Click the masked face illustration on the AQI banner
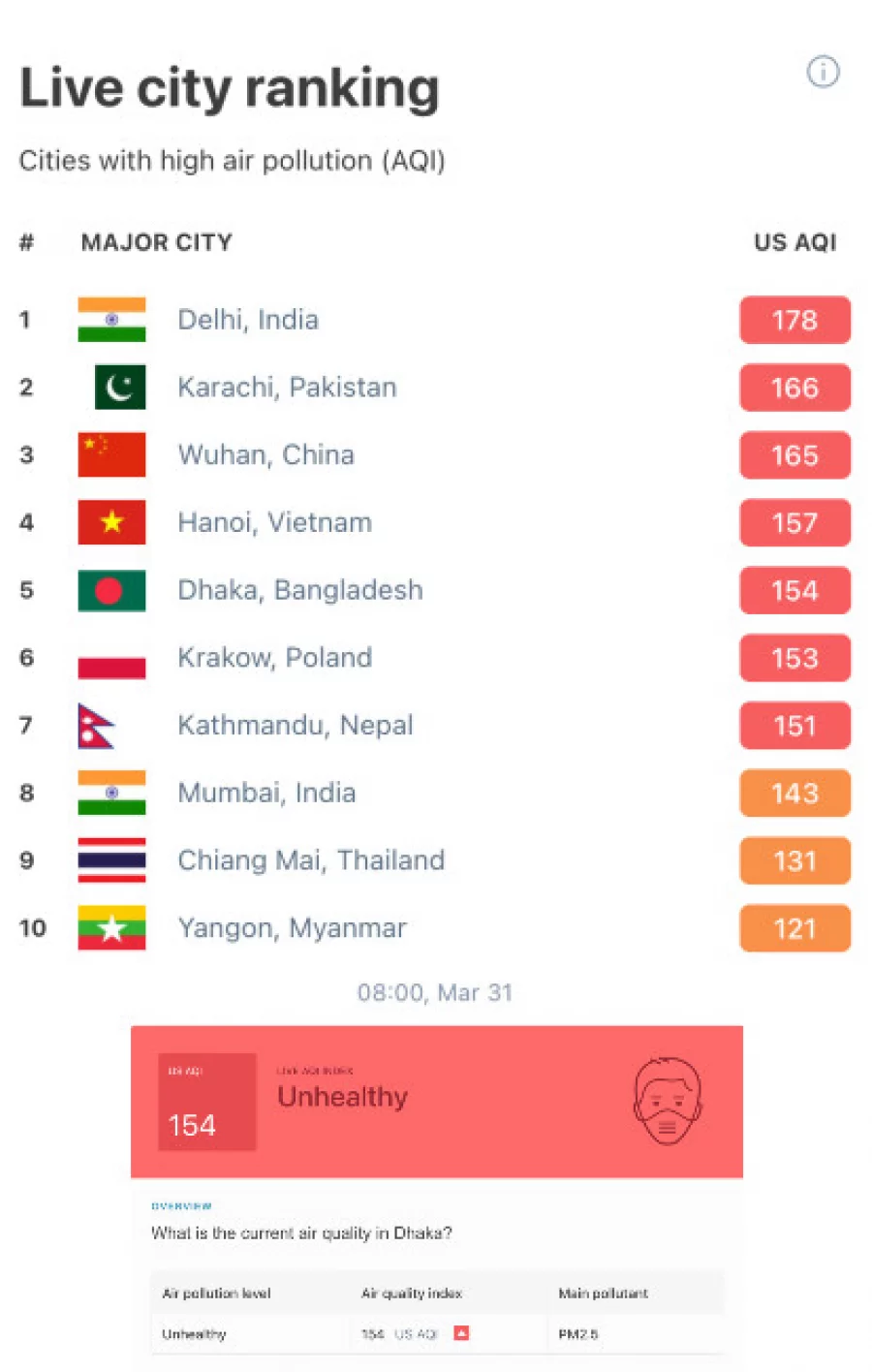This screenshot has height=1372, width=872. (x=667, y=1100)
